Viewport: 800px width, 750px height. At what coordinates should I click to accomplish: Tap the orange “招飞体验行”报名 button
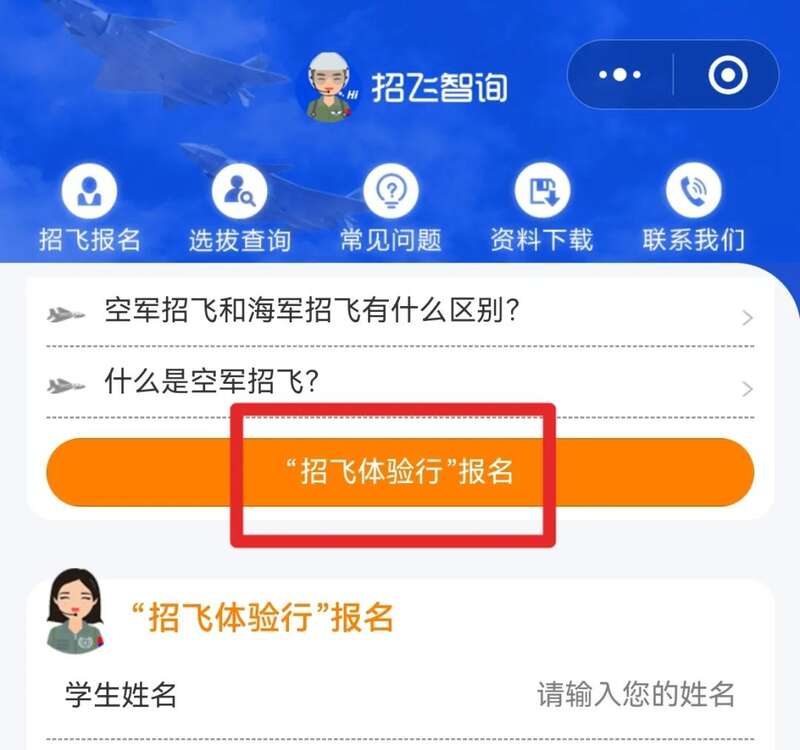[400, 472]
